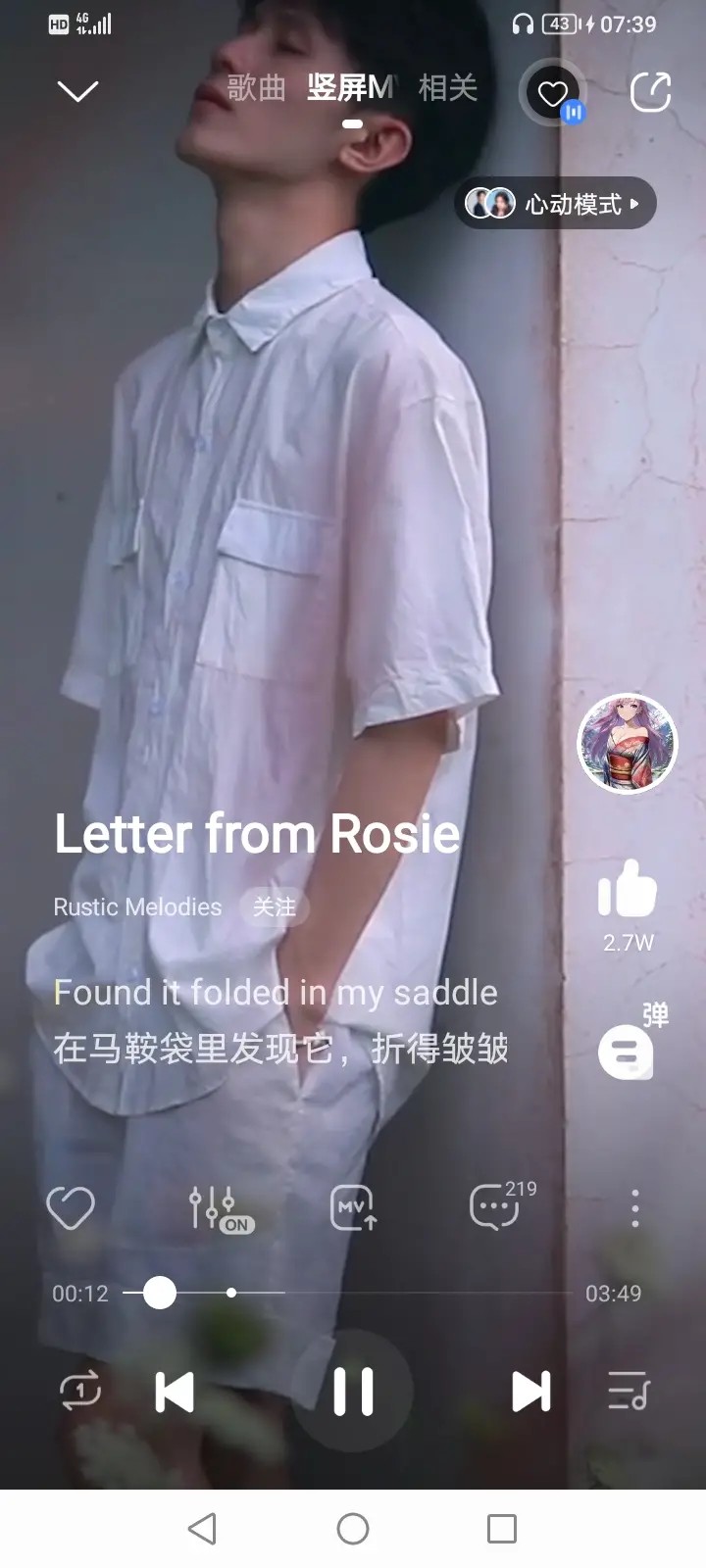Image resolution: width=706 pixels, height=1568 pixels.
Task: Pause the playing song
Action: pyautogui.click(x=353, y=1391)
